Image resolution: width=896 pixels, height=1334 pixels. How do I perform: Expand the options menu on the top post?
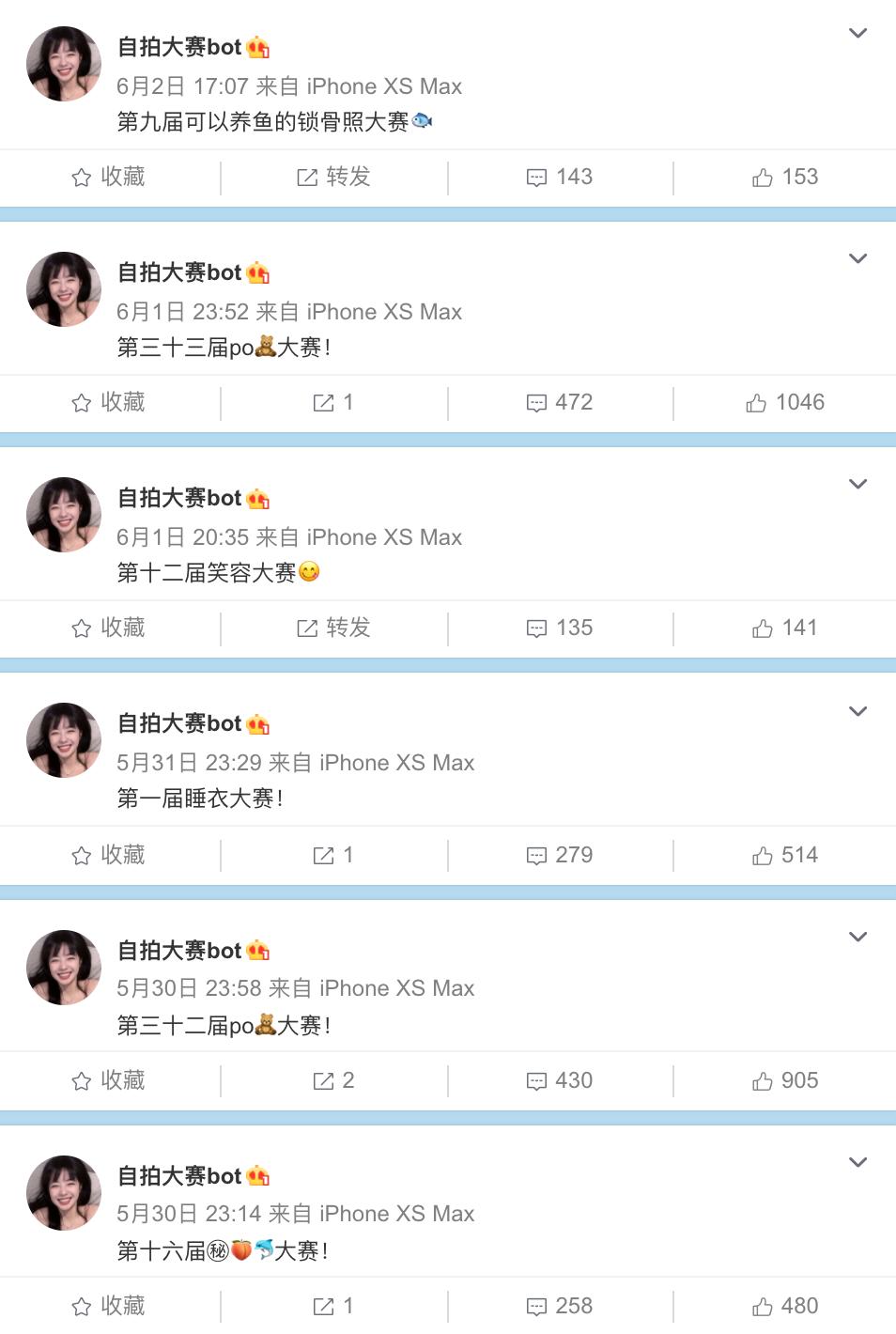tap(857, 32)
